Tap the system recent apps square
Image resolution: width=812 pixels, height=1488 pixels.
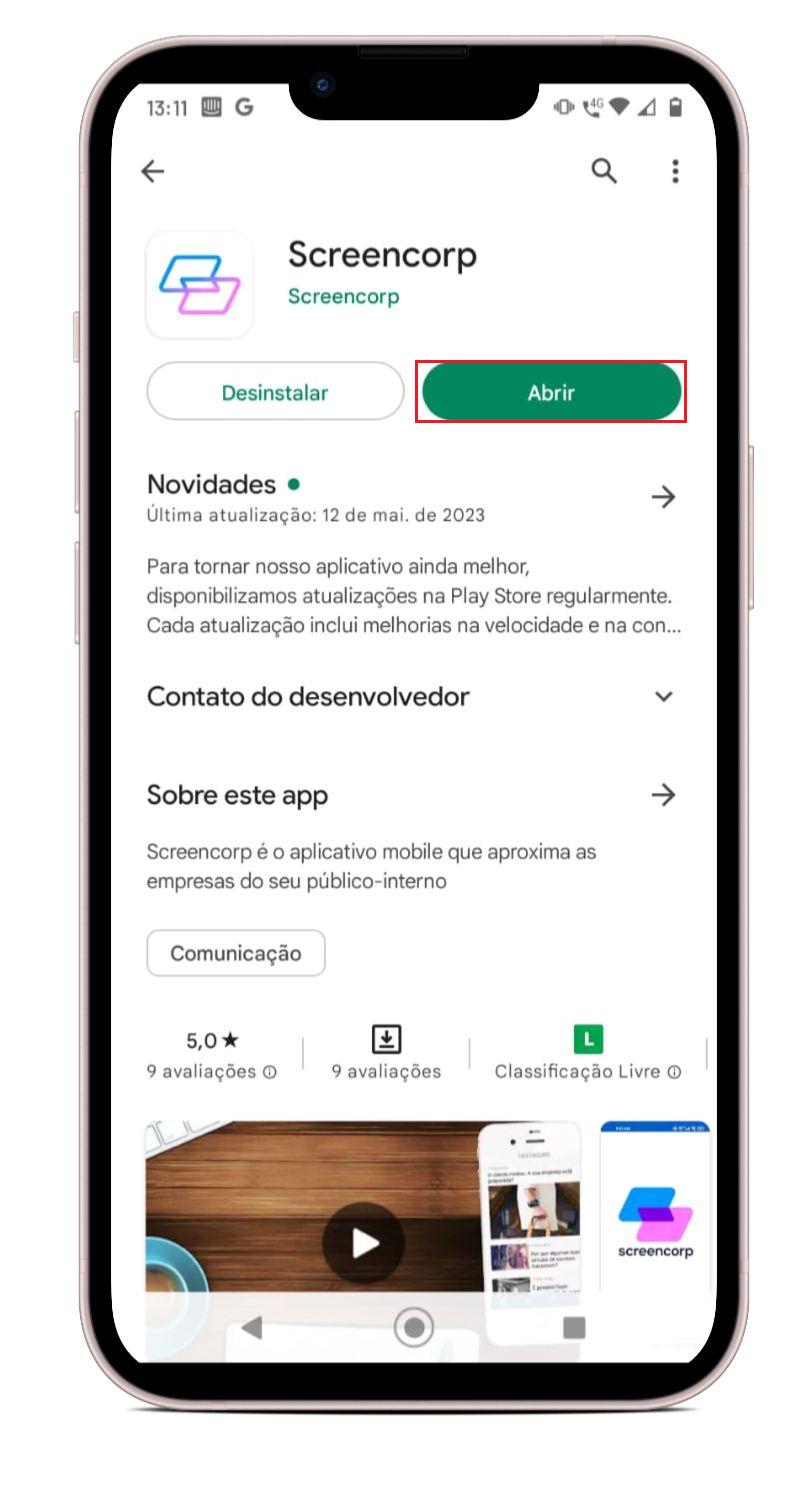[574, 1327]
